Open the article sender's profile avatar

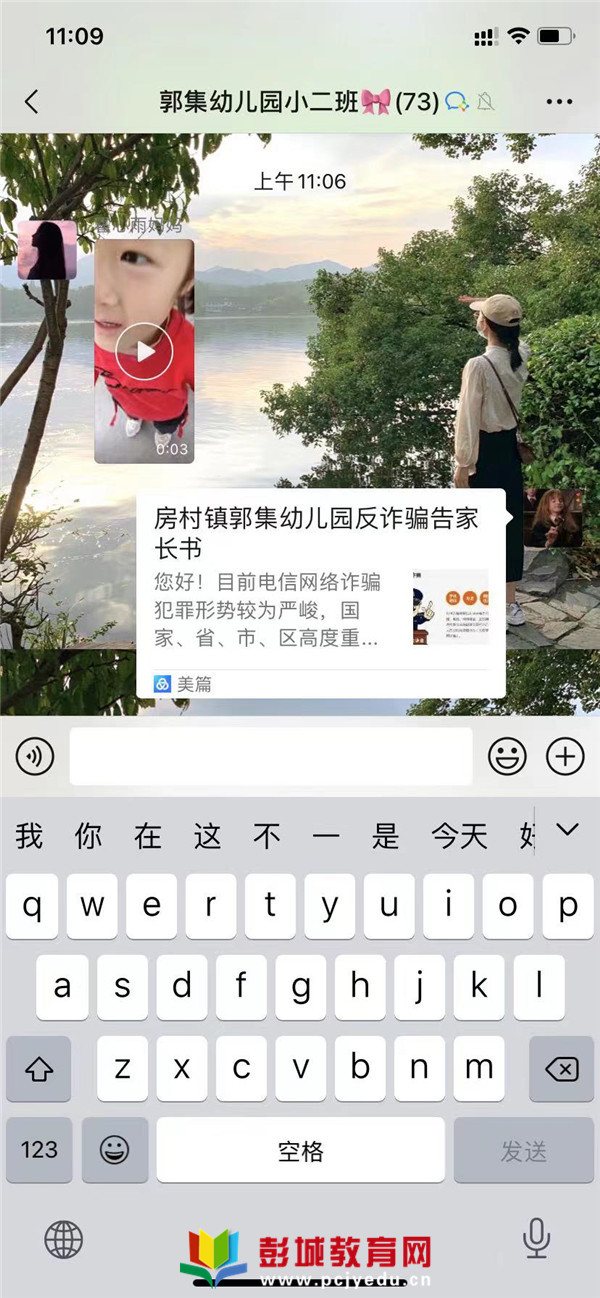click(553, 518)
